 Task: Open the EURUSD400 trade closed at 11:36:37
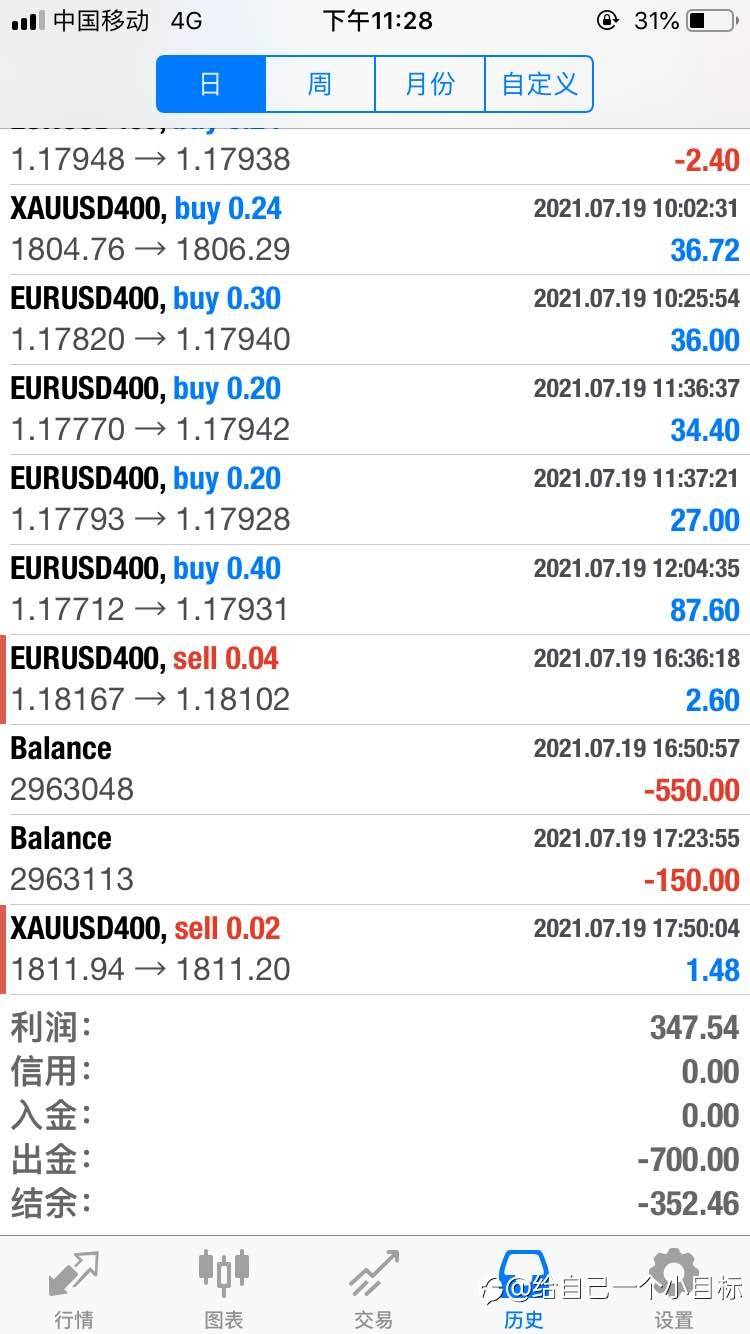[x=375, y=410]
